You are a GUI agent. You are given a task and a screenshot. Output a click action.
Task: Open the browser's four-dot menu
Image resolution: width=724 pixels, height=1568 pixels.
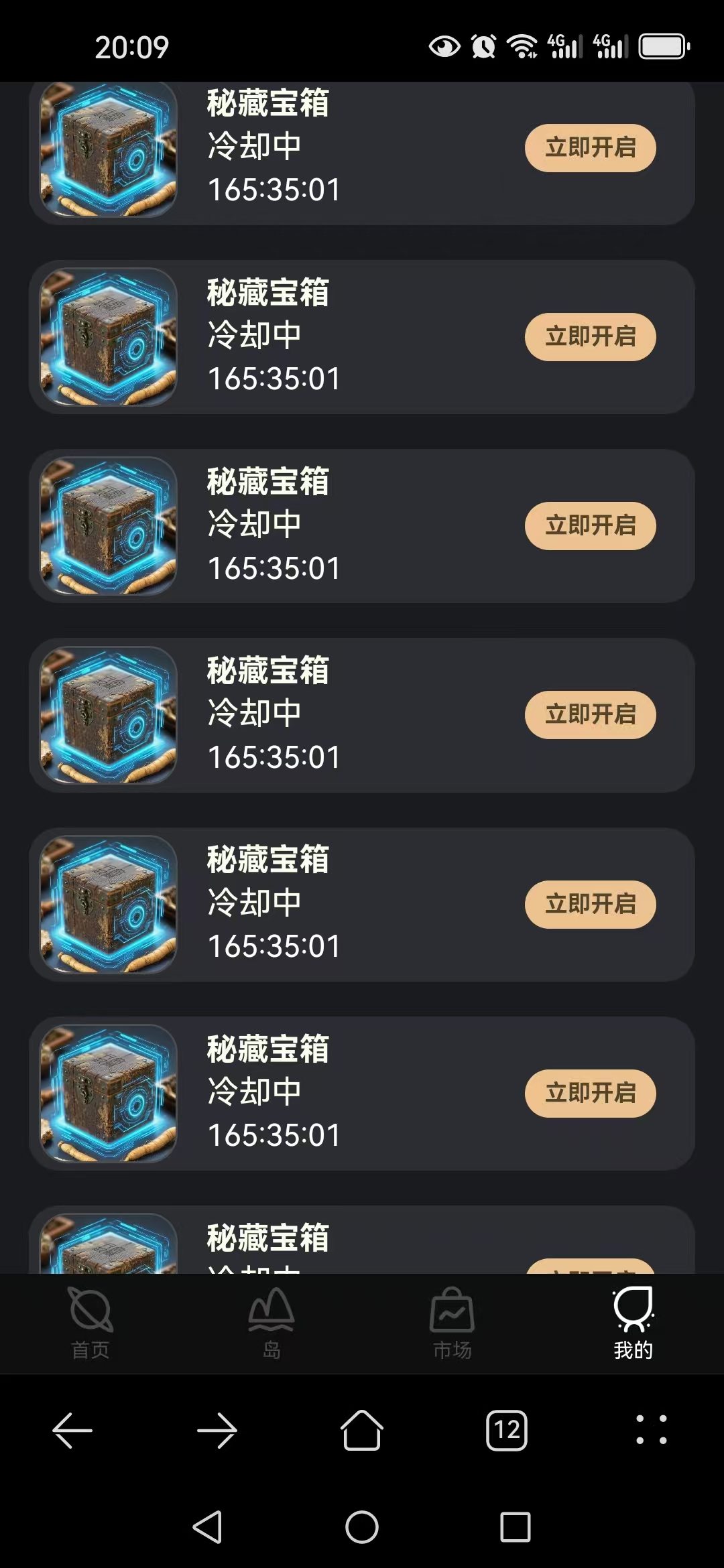(x=651, y=1430)
